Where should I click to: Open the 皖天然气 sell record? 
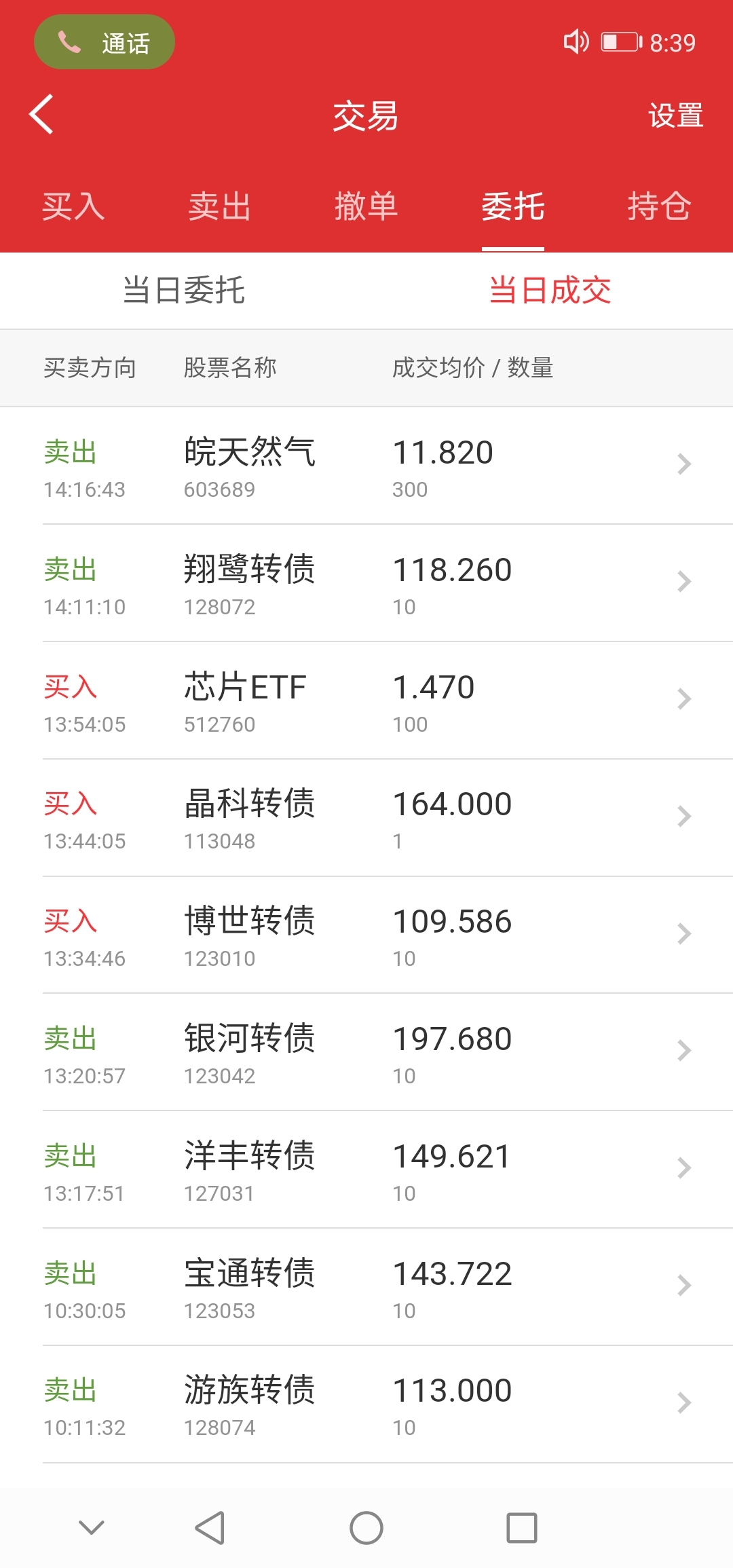pos(366,466)
